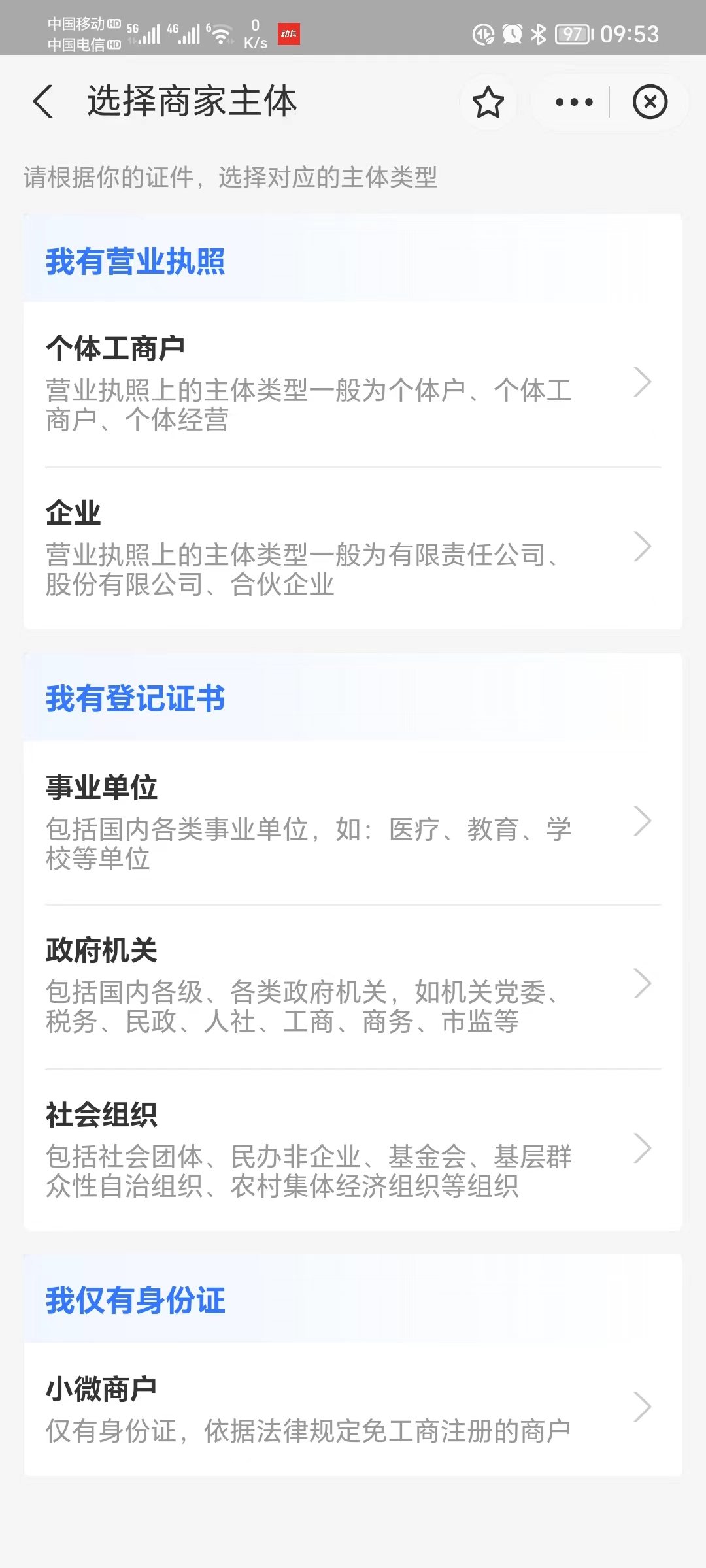
Task: Choose 企业 as the merchant entity
Action: 353,547
